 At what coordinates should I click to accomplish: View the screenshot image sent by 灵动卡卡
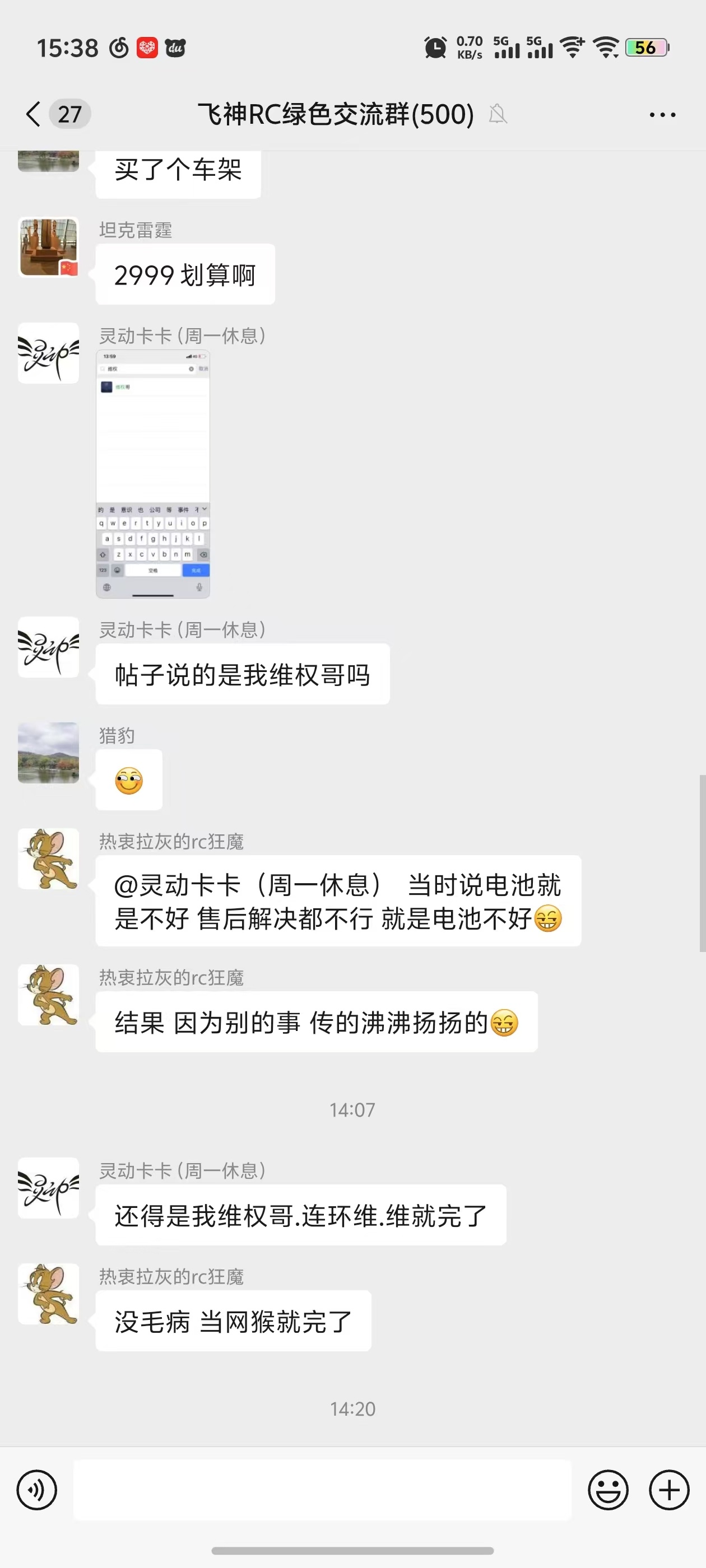[x=153, y=474]
